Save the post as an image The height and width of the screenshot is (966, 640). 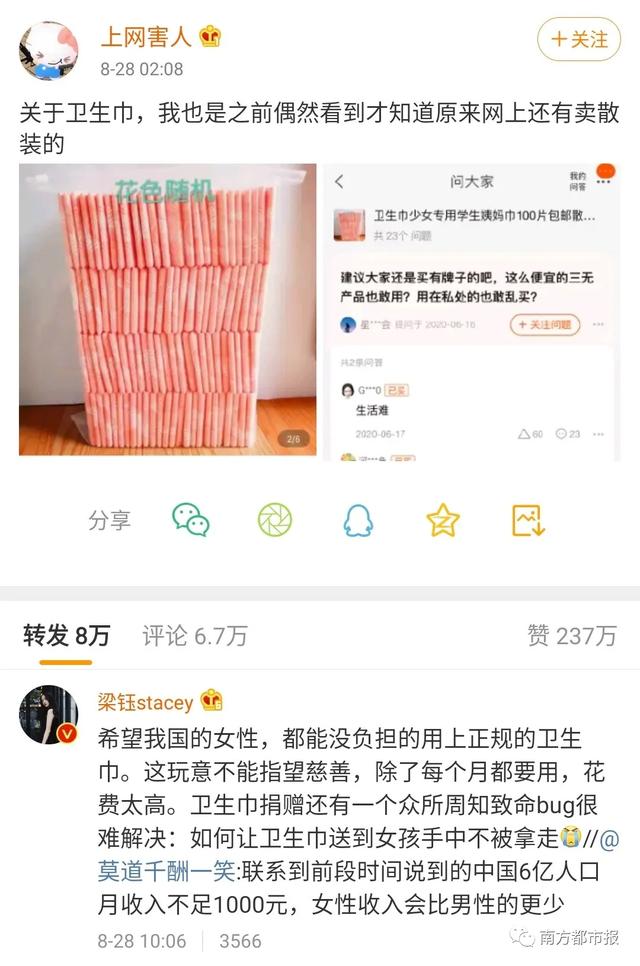pyautogui.click(x=527, y=520)
